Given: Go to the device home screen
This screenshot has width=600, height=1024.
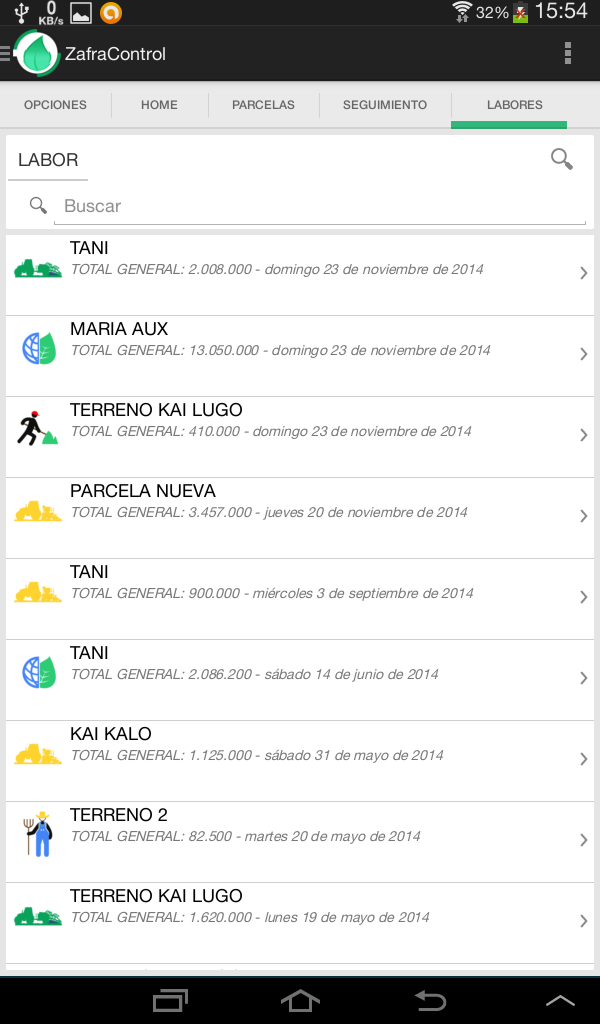Looking at the screenshot, I should pos(300,1000).
